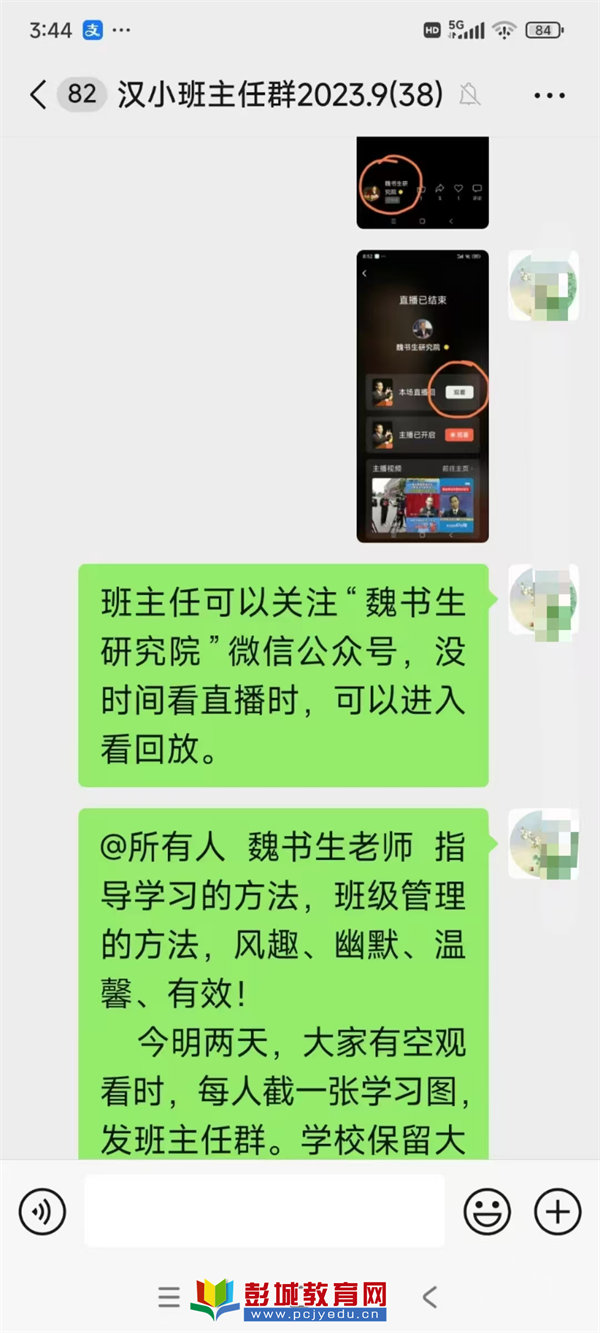Tap the message text field
The height and width of the screenshot is (1333, 600).
click(264, 1211)
